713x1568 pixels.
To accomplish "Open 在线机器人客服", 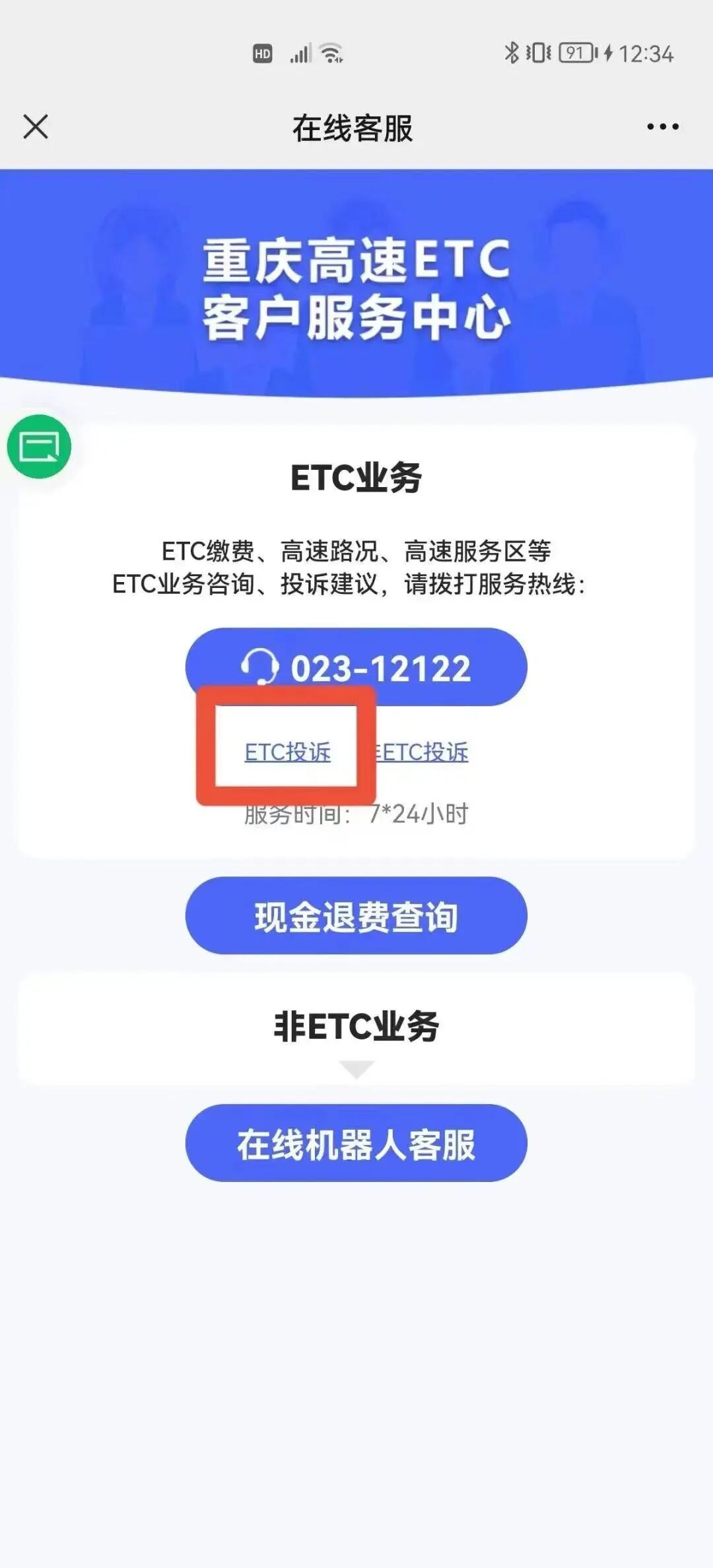I will point(356,1142).
